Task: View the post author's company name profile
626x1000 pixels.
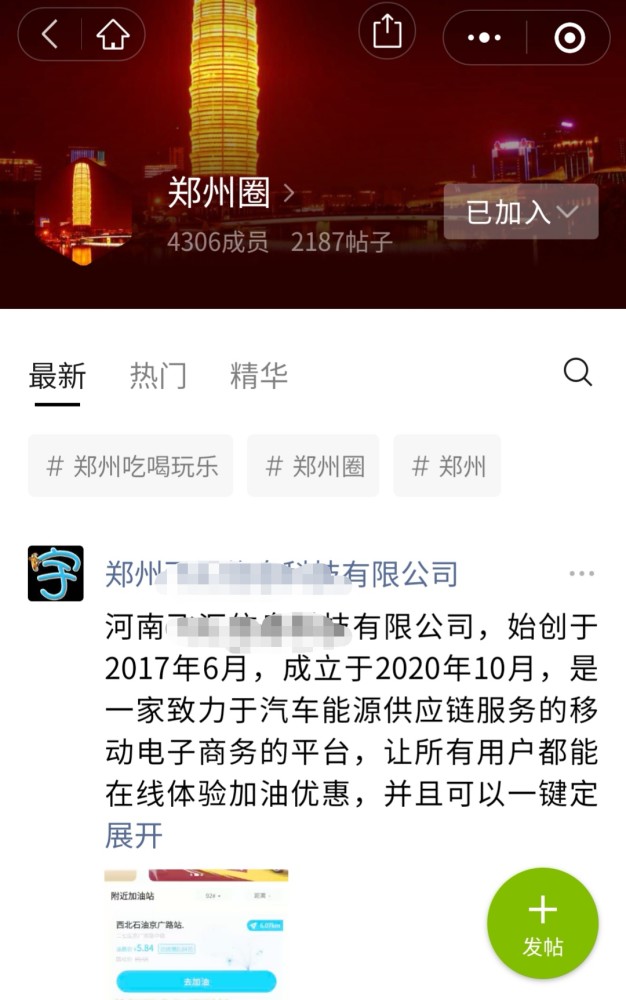Action: [x=282, y=574]
